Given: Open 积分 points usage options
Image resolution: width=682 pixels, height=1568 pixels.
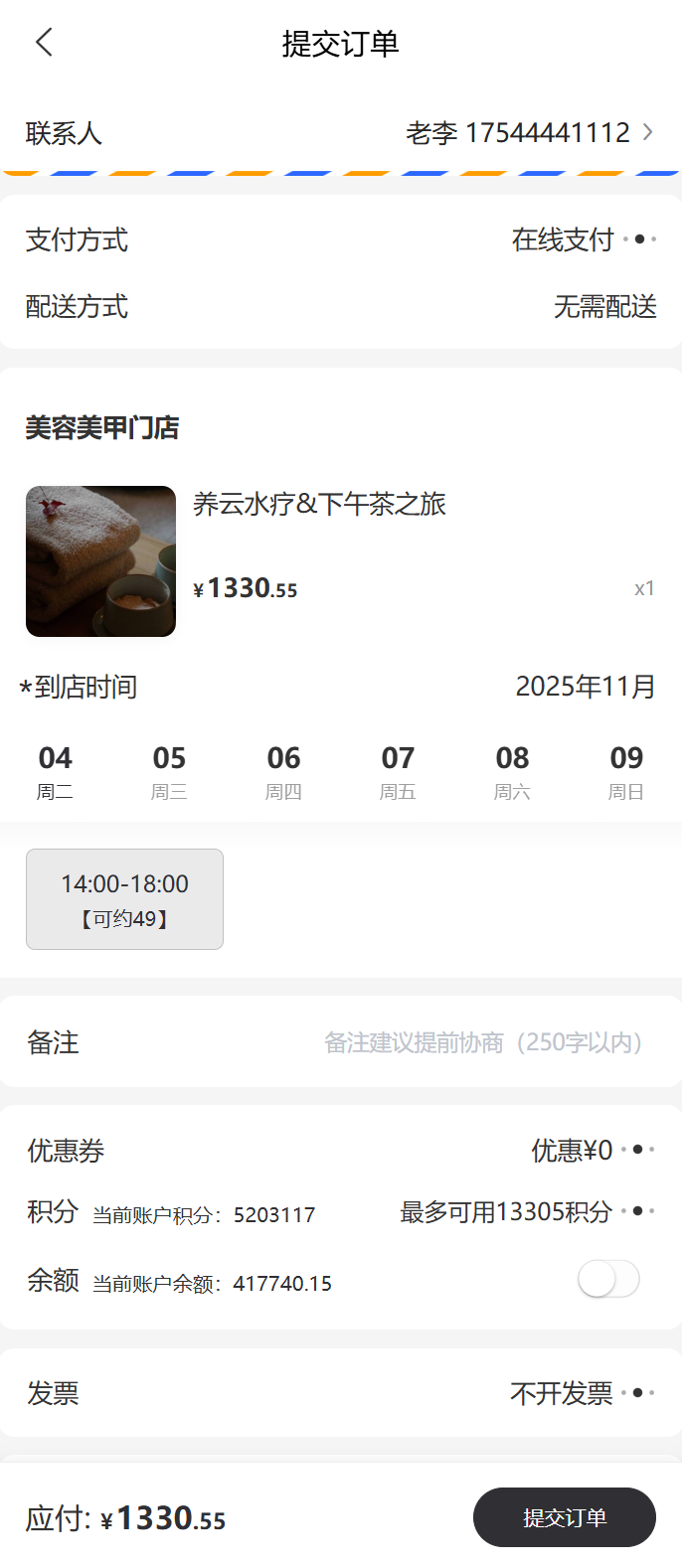Looking at the screenshot, I should tap(527, 1212).
